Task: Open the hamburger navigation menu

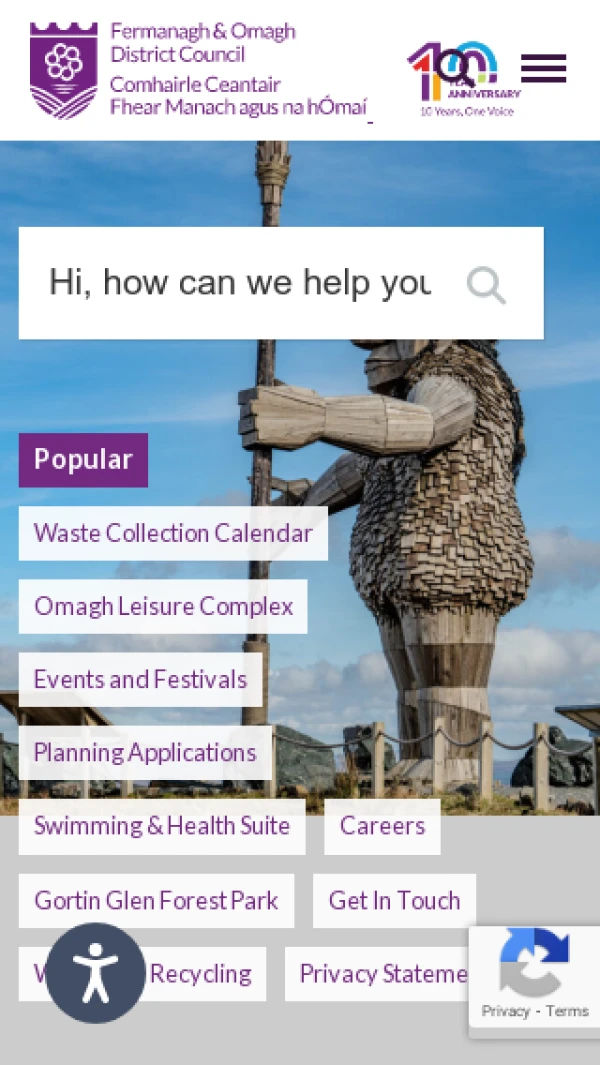Action: point(543,68)
